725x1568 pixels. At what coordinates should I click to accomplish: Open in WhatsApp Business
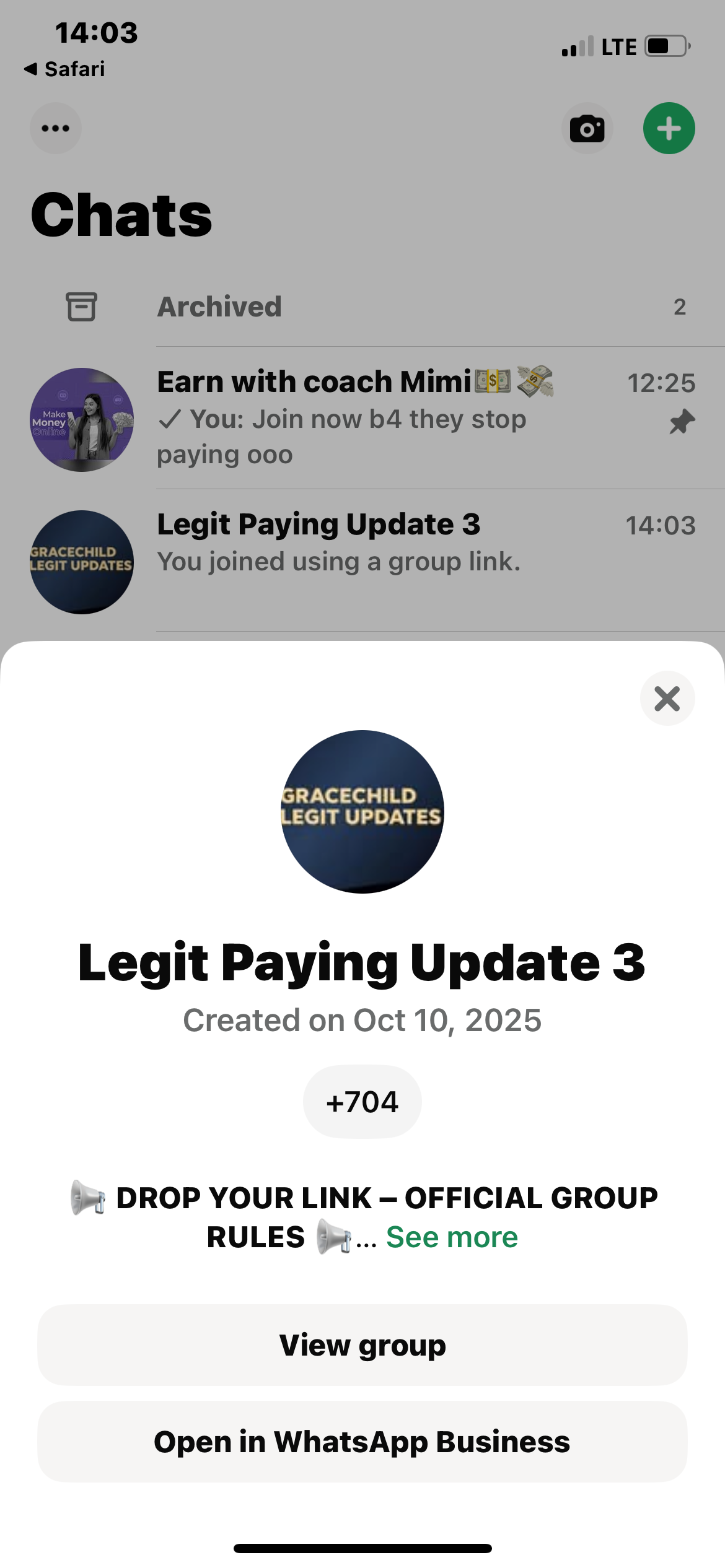(362, 1442)
